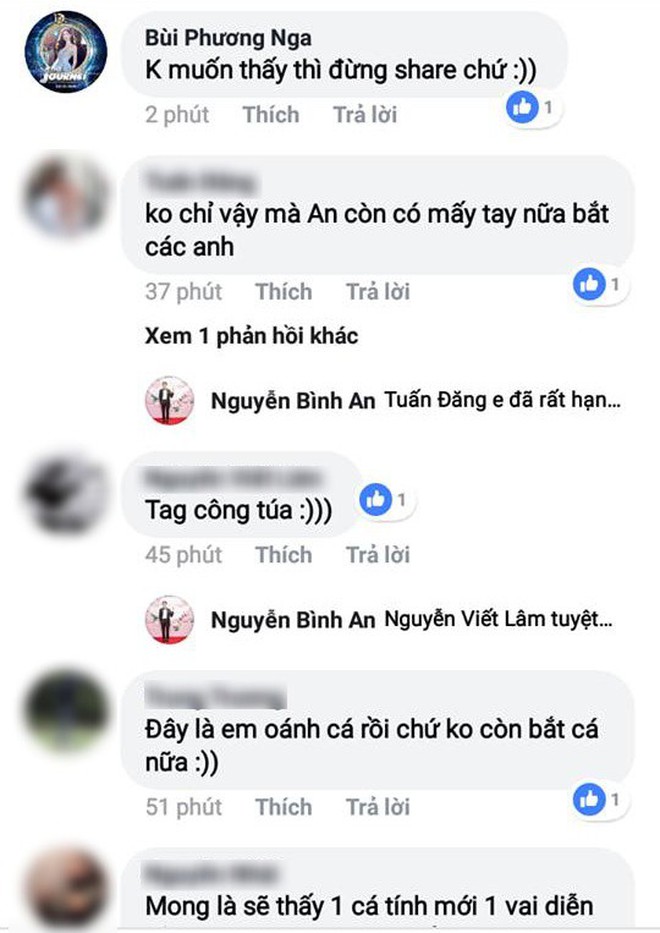Like the comment posted 37 phút ago
Image resolution: width=660 pixels, height=933 pixels.
coord(283,292)
